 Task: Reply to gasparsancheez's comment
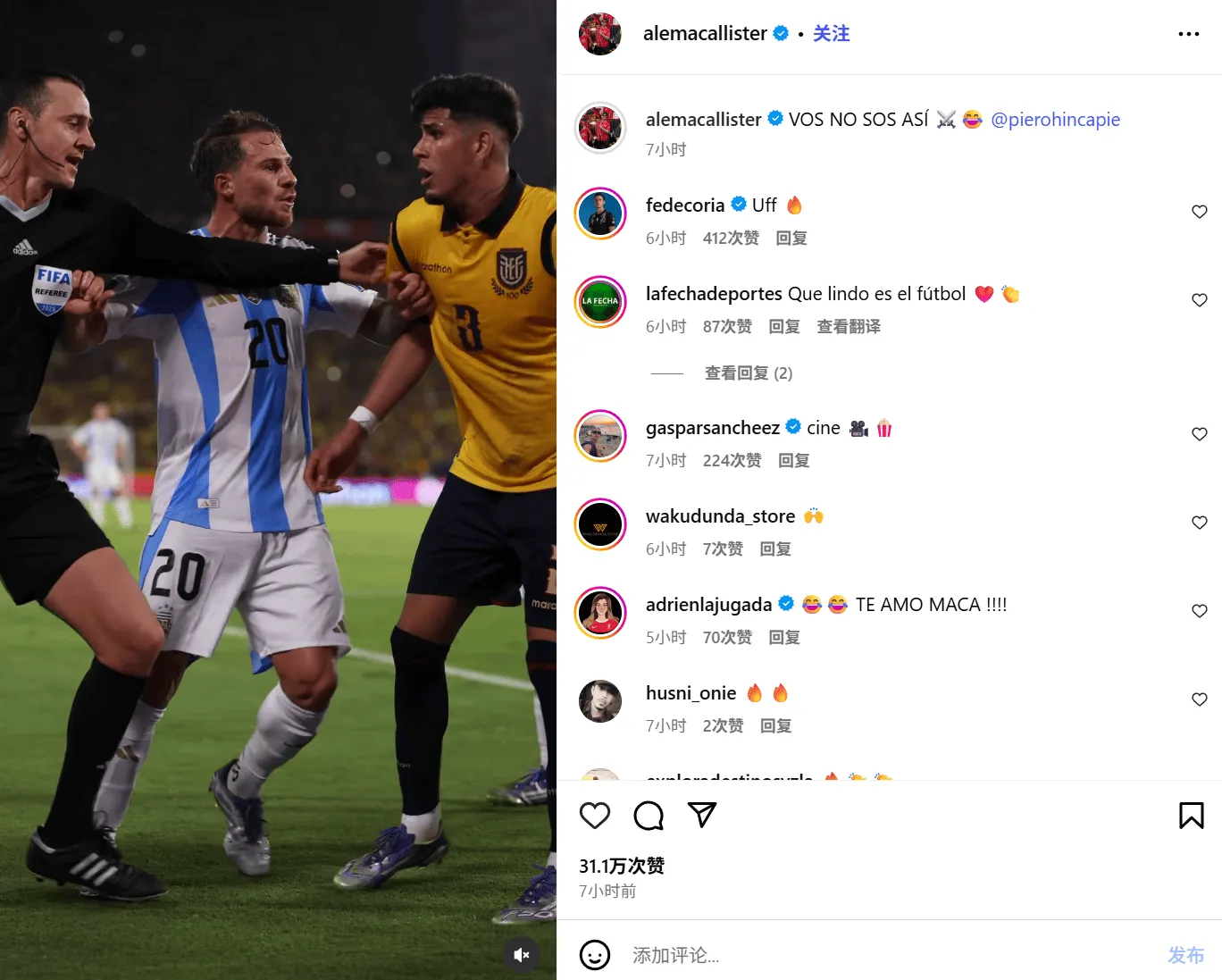point(793,461)
